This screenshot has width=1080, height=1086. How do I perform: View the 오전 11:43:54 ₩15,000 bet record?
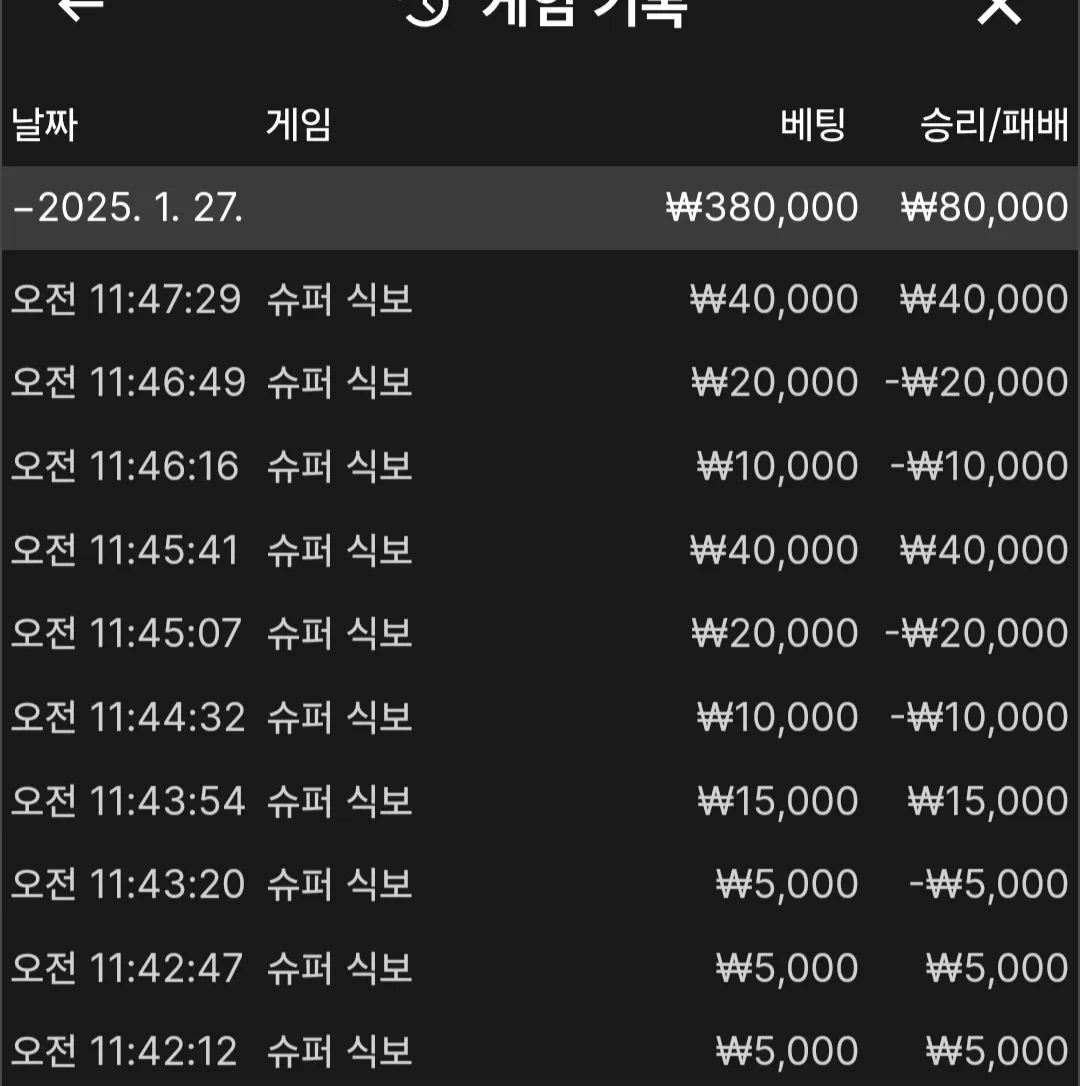tap(540, 801)
